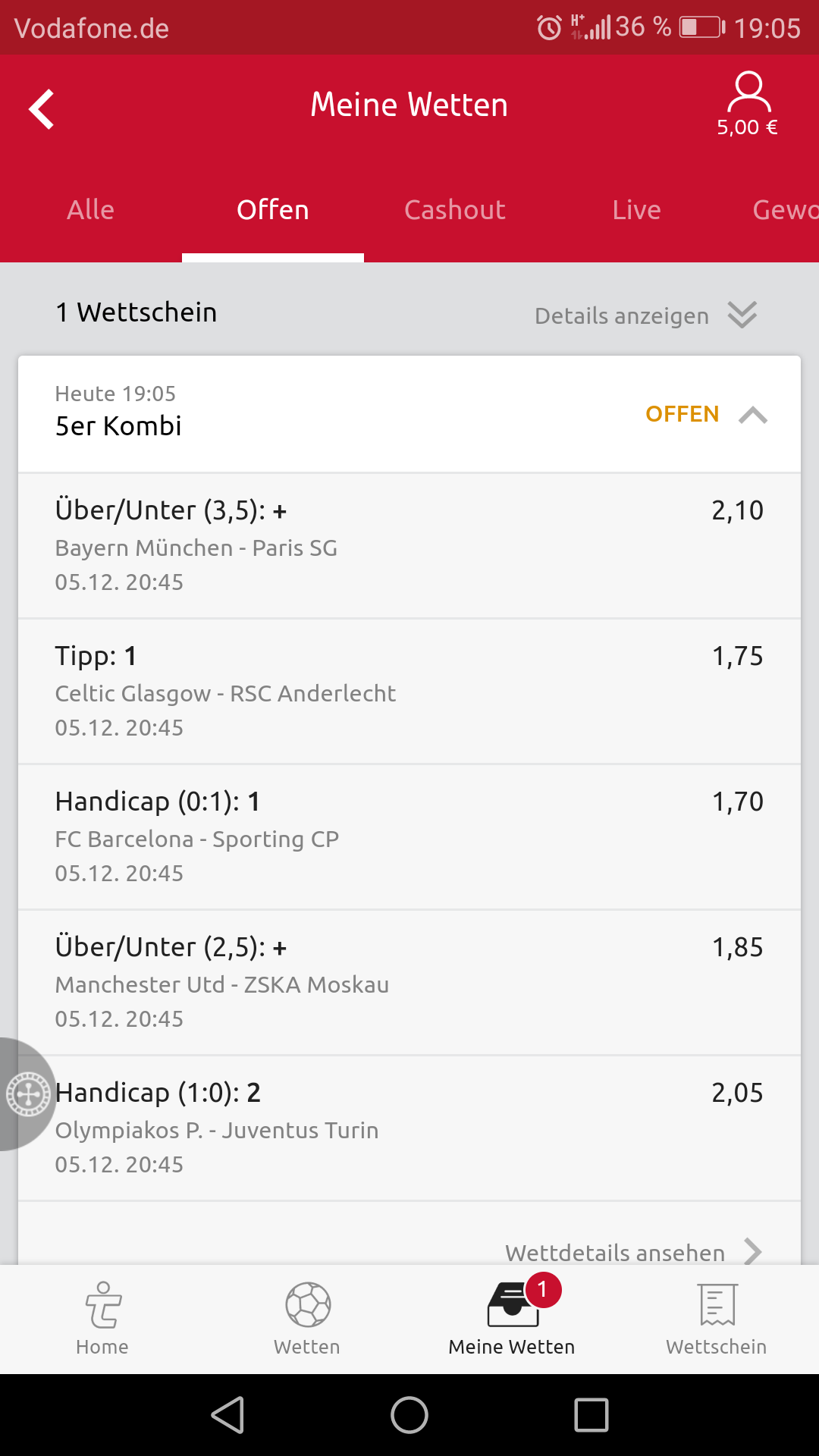Tap the system recent apps button
Viewport: 819px width, 1456px height.
[591, 1415]
